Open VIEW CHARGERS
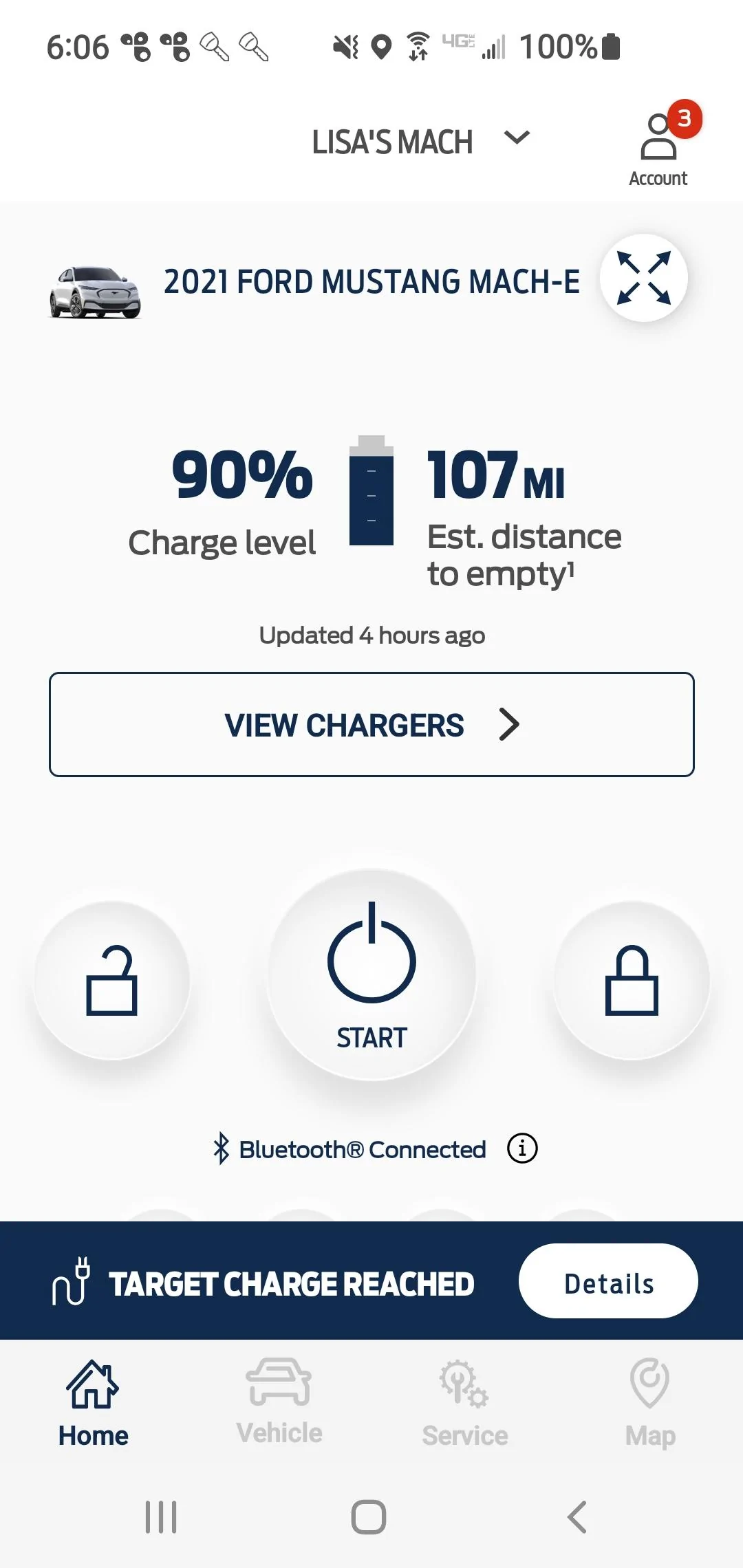Viewport: 743px width, 1568px height. (371, 724)
